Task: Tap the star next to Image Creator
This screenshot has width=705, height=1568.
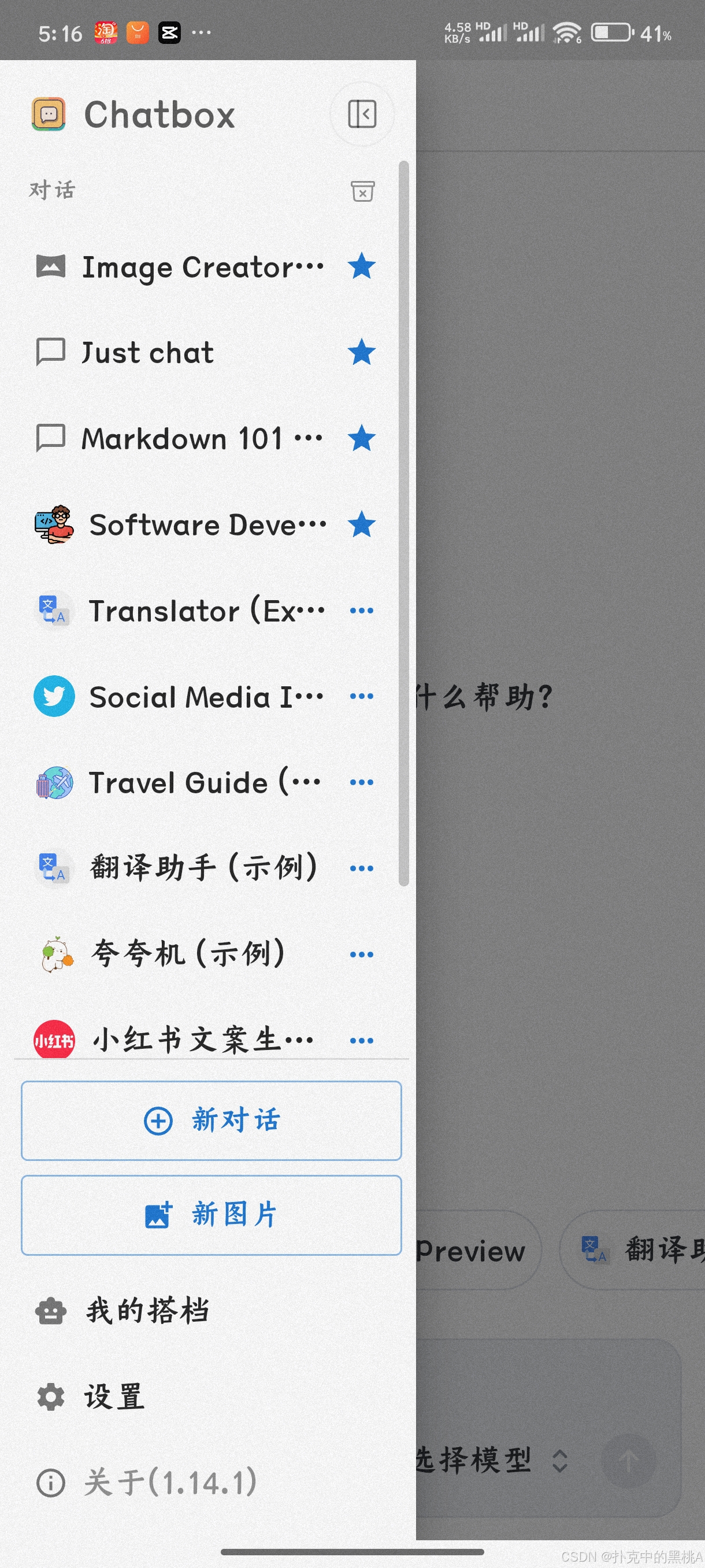Action: click(x=362, y=267)
